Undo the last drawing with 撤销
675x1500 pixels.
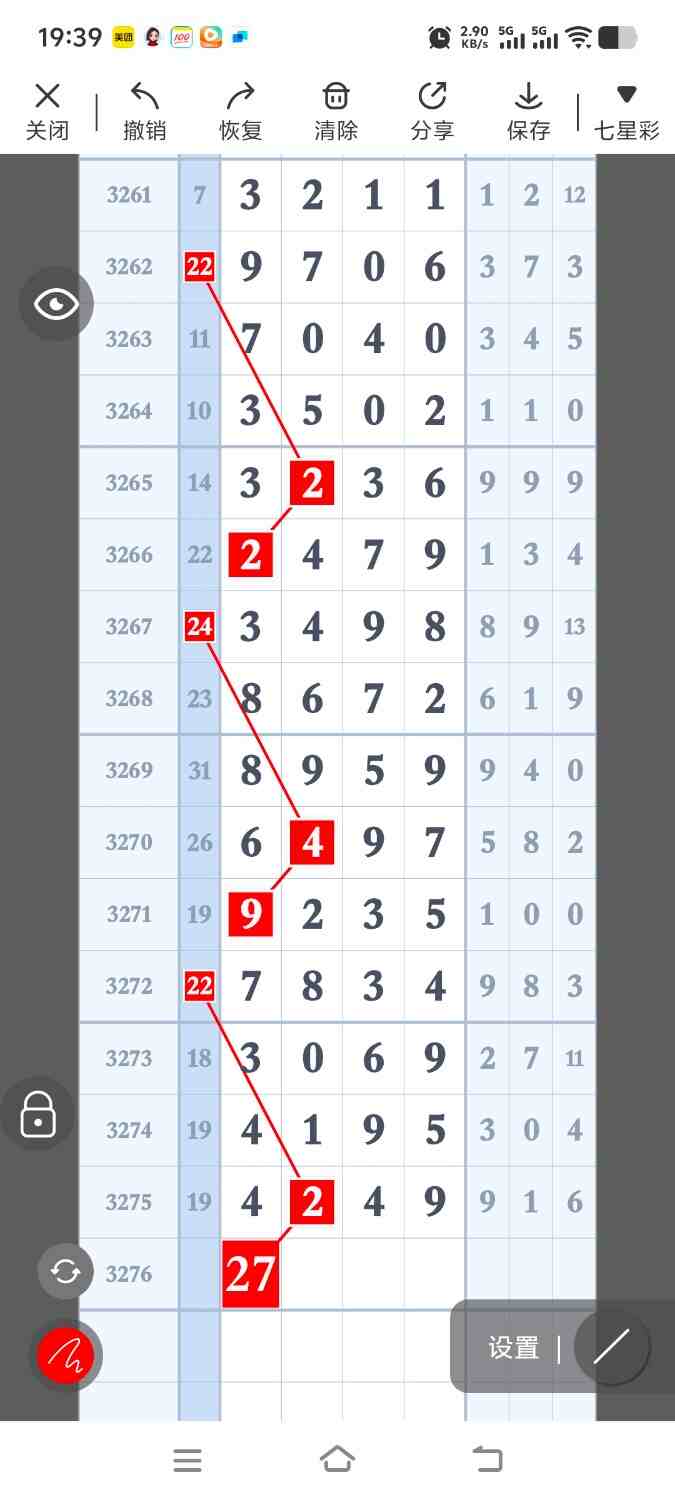[144, 112]
